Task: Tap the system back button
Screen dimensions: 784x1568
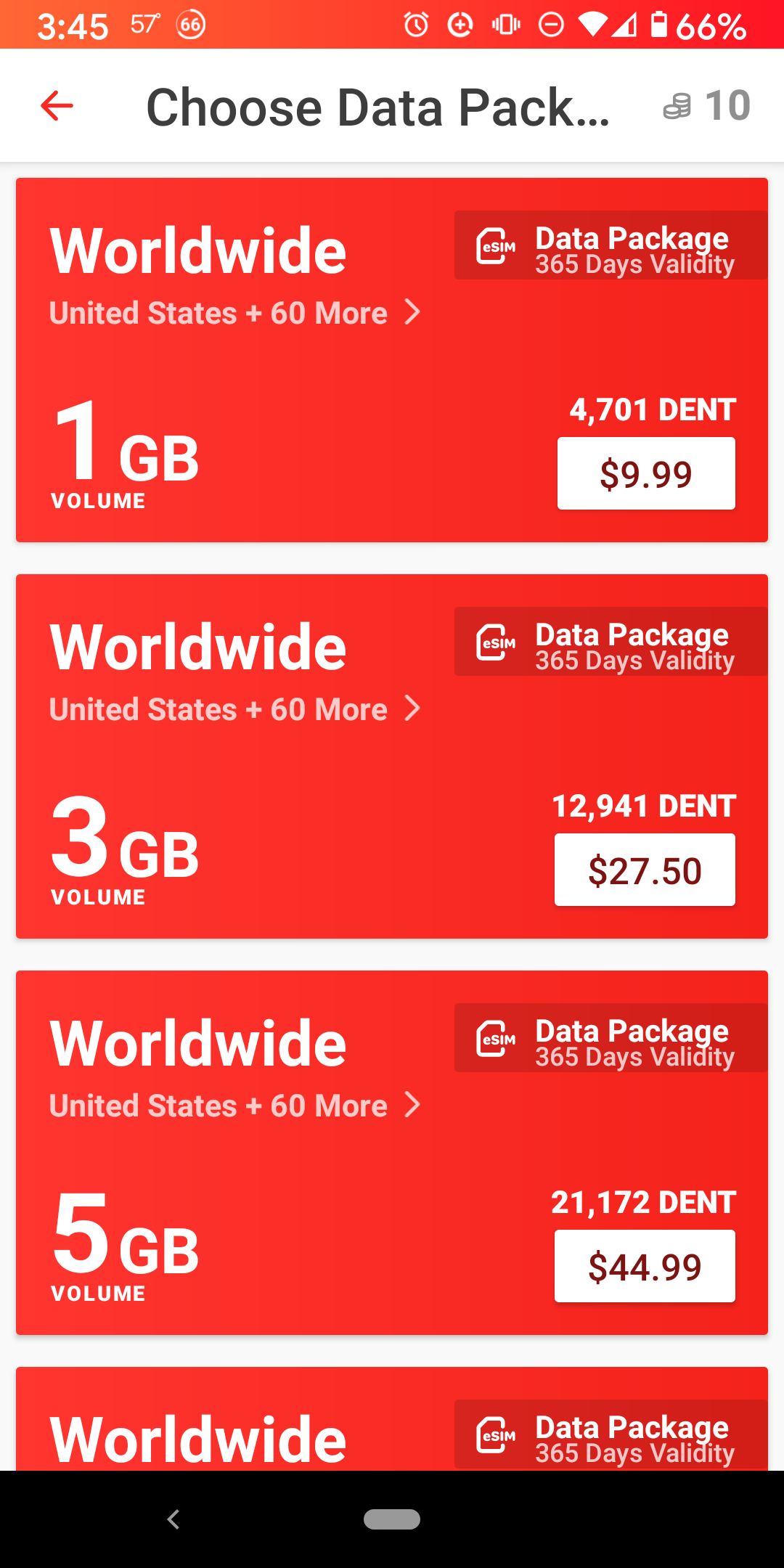Action: click(173, 1519)
